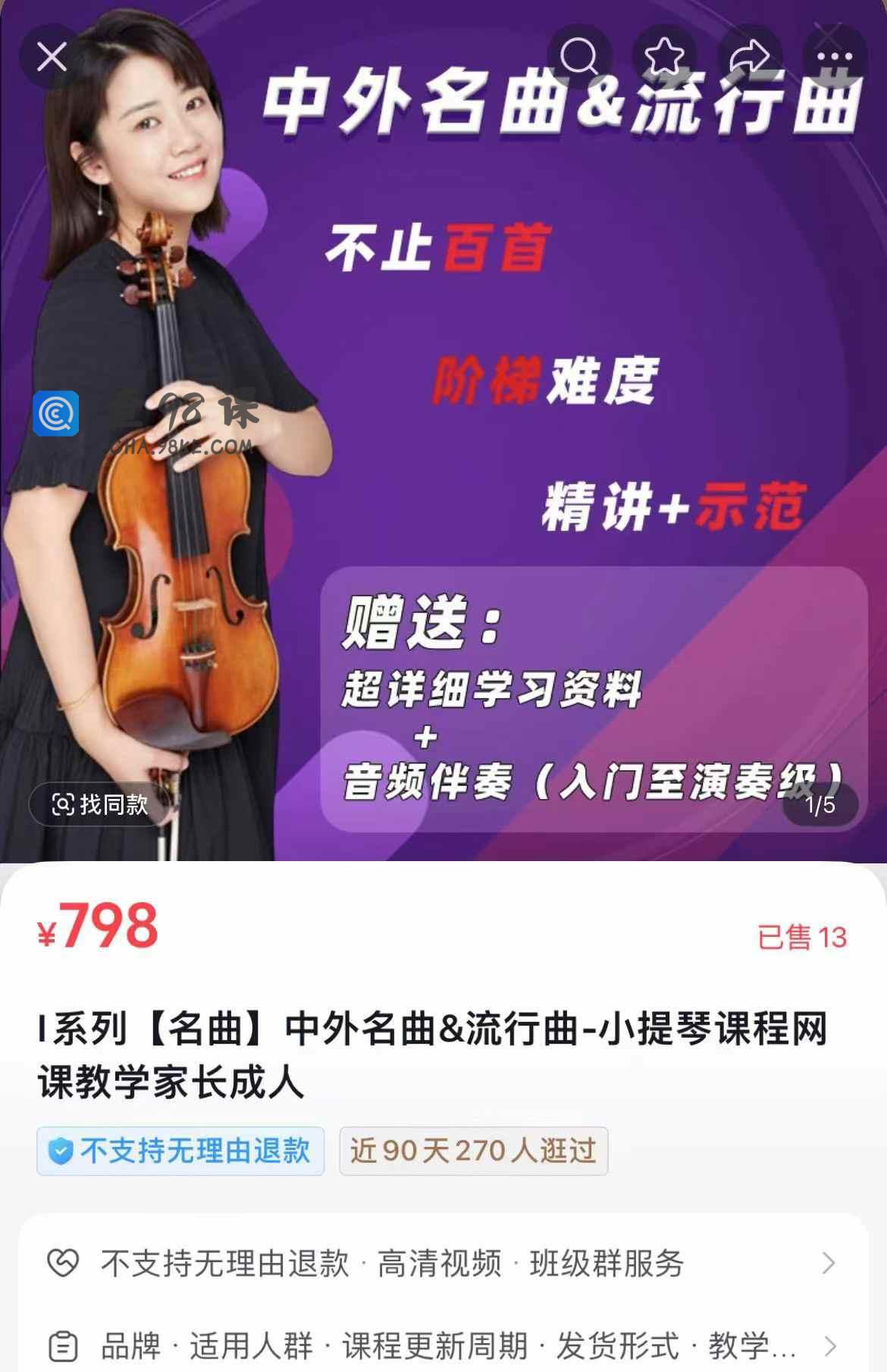Tap the 不支持无理由退款 blue tag
This screenshot has height=1372, width=887.
180,1151
